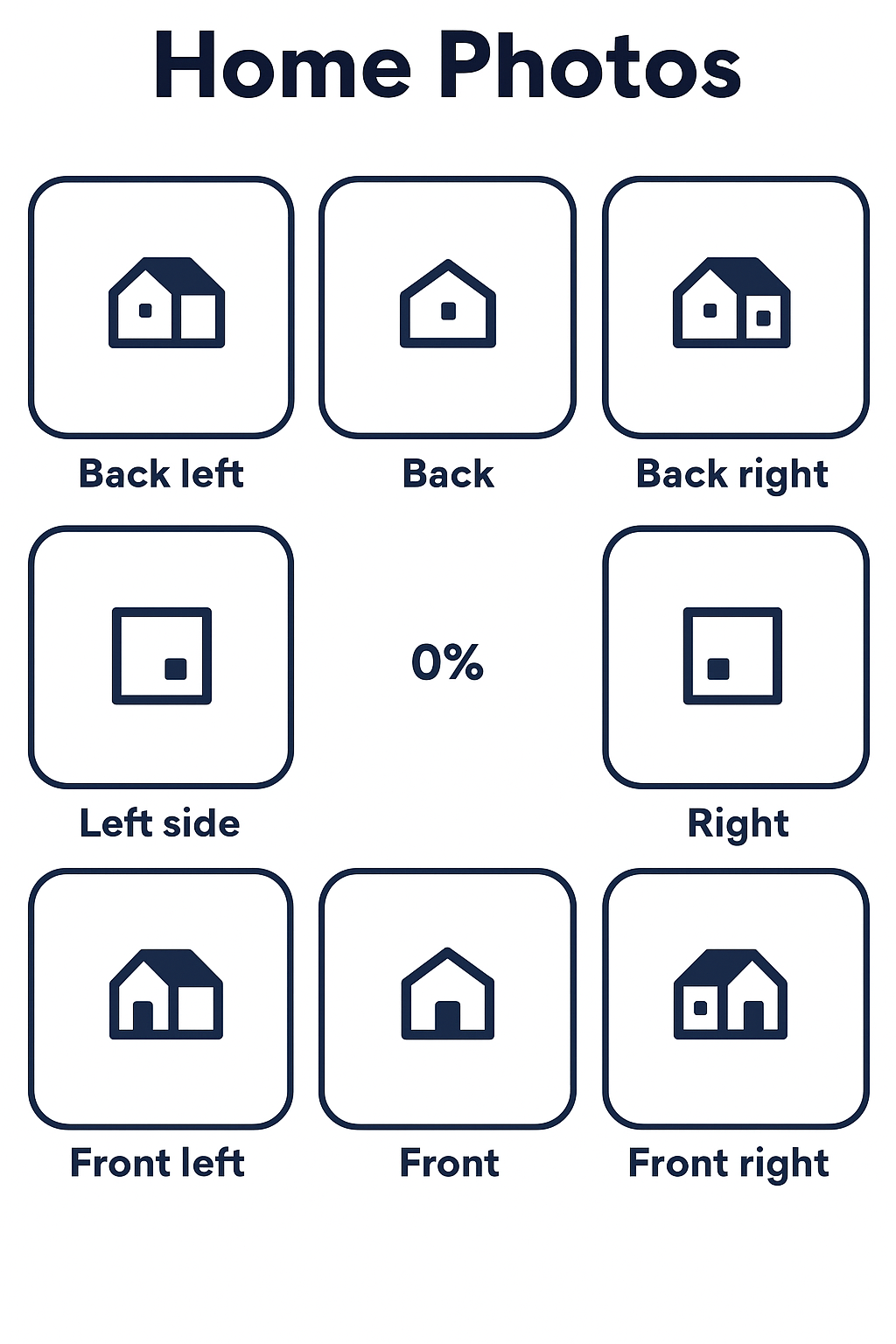Open the Front right photo slot

[735, 998]
